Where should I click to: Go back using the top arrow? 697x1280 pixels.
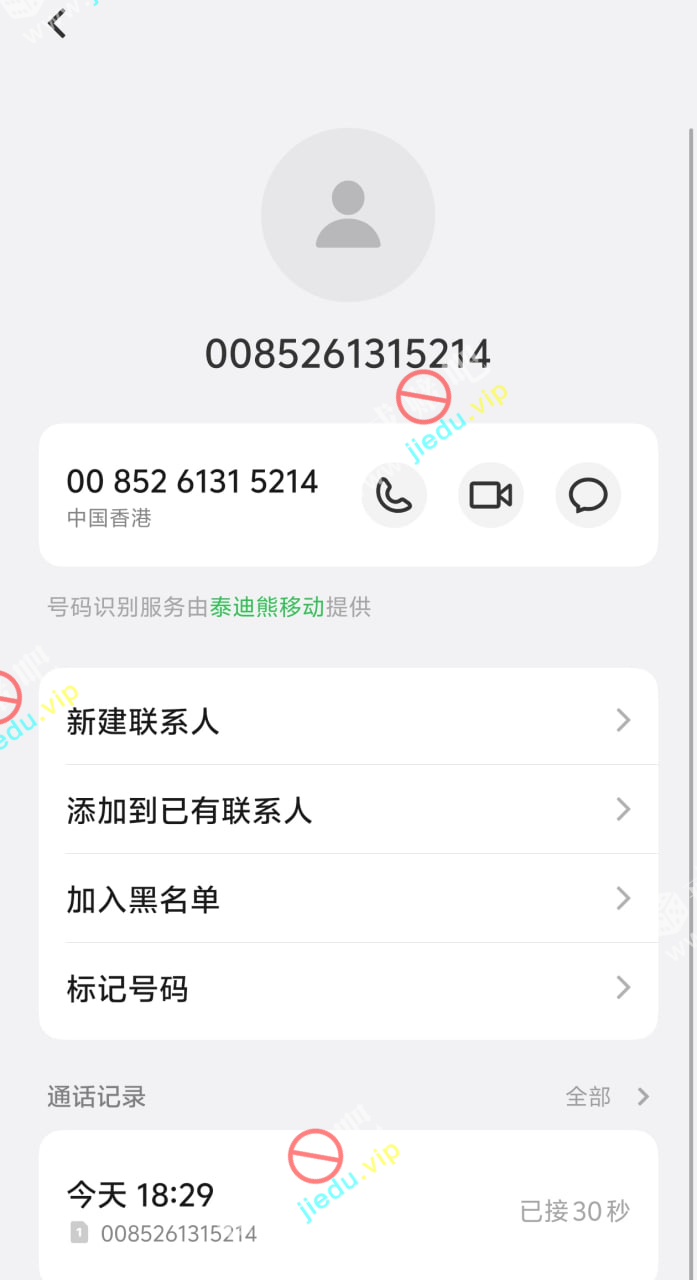(x=57, y=23)
